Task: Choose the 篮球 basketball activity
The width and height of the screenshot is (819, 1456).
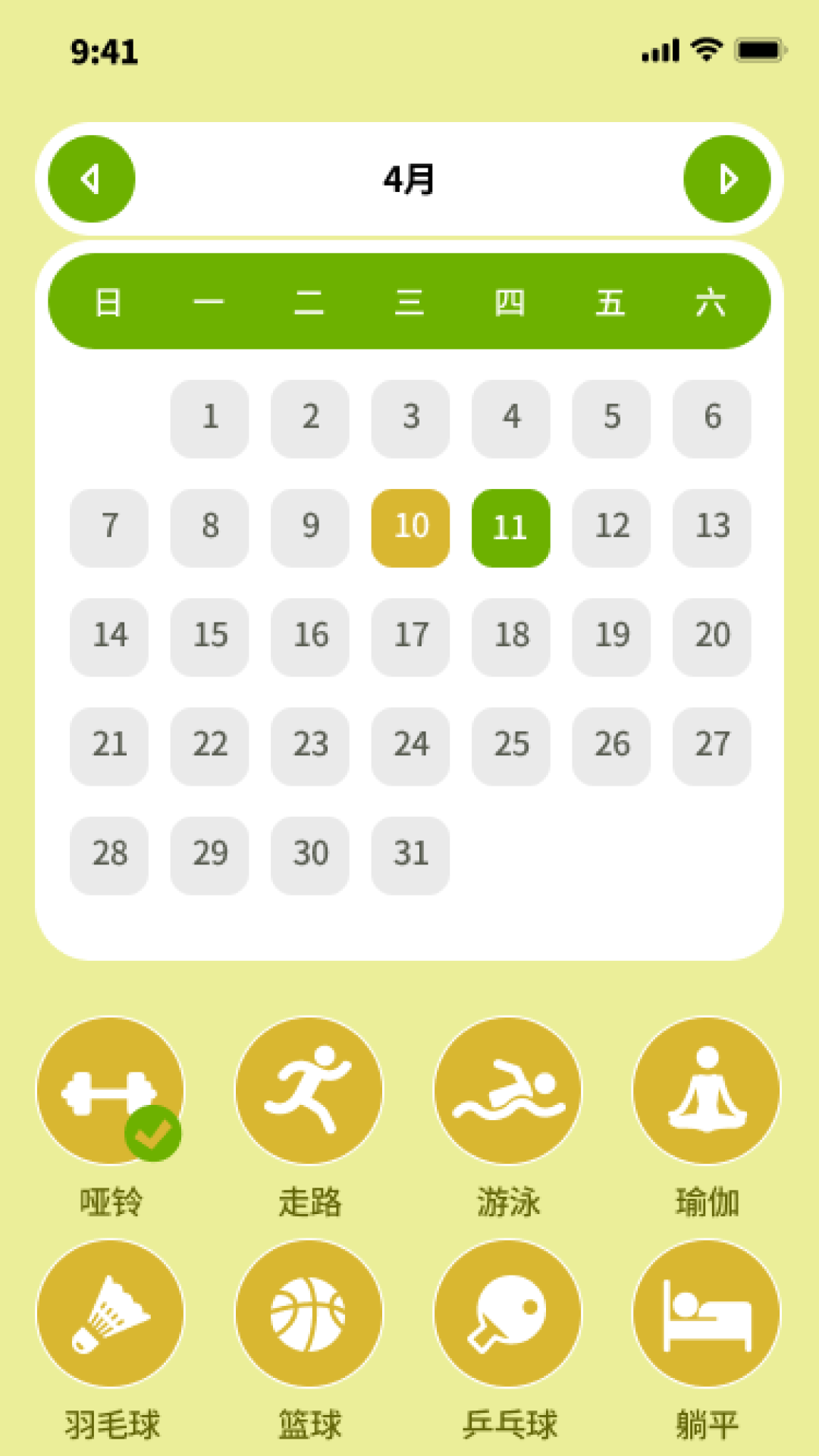Action: click(x=309, y=1313)
